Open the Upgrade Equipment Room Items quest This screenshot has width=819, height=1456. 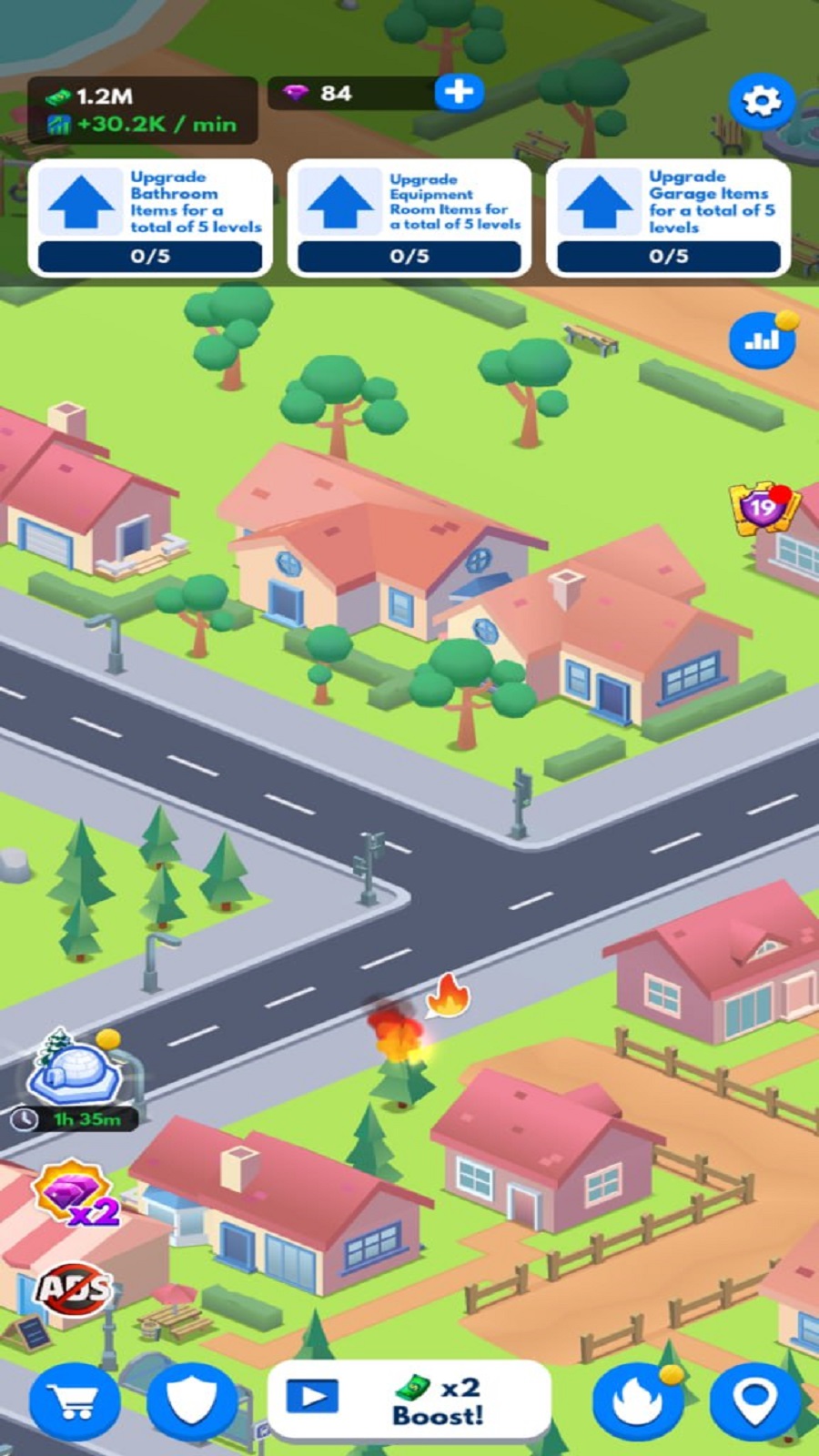click(x=409, y=218)
